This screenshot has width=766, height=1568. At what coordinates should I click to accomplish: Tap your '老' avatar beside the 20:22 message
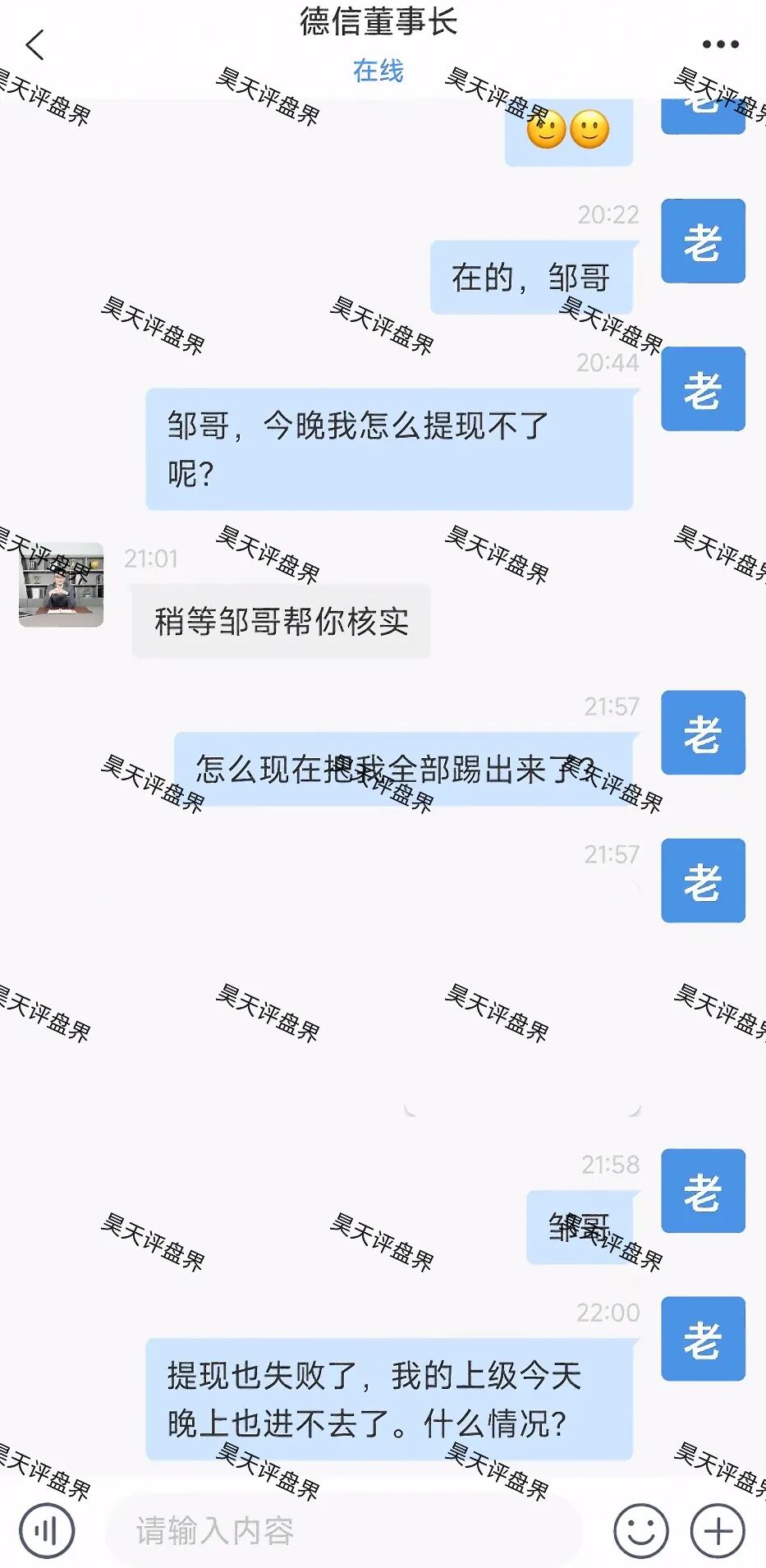pyautogui.click(x=703, y=242)
